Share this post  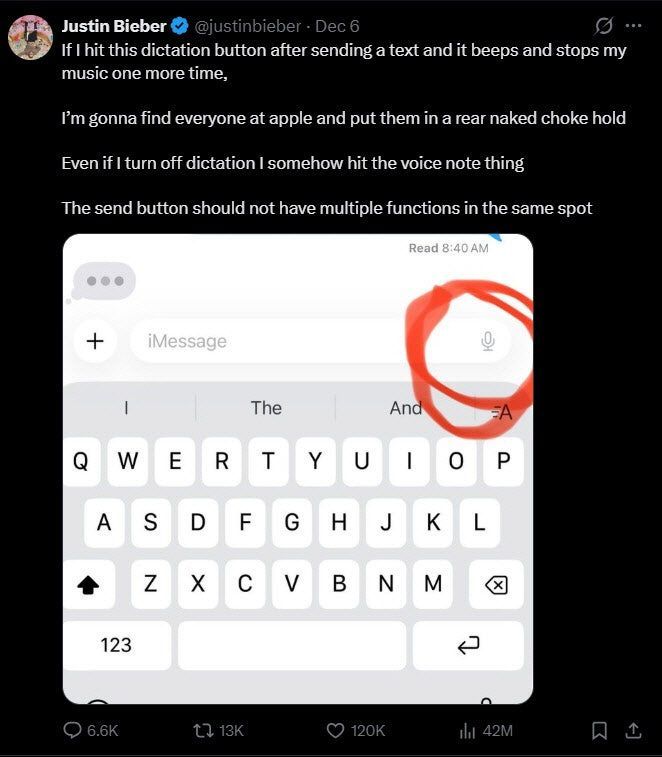point(633,731)
